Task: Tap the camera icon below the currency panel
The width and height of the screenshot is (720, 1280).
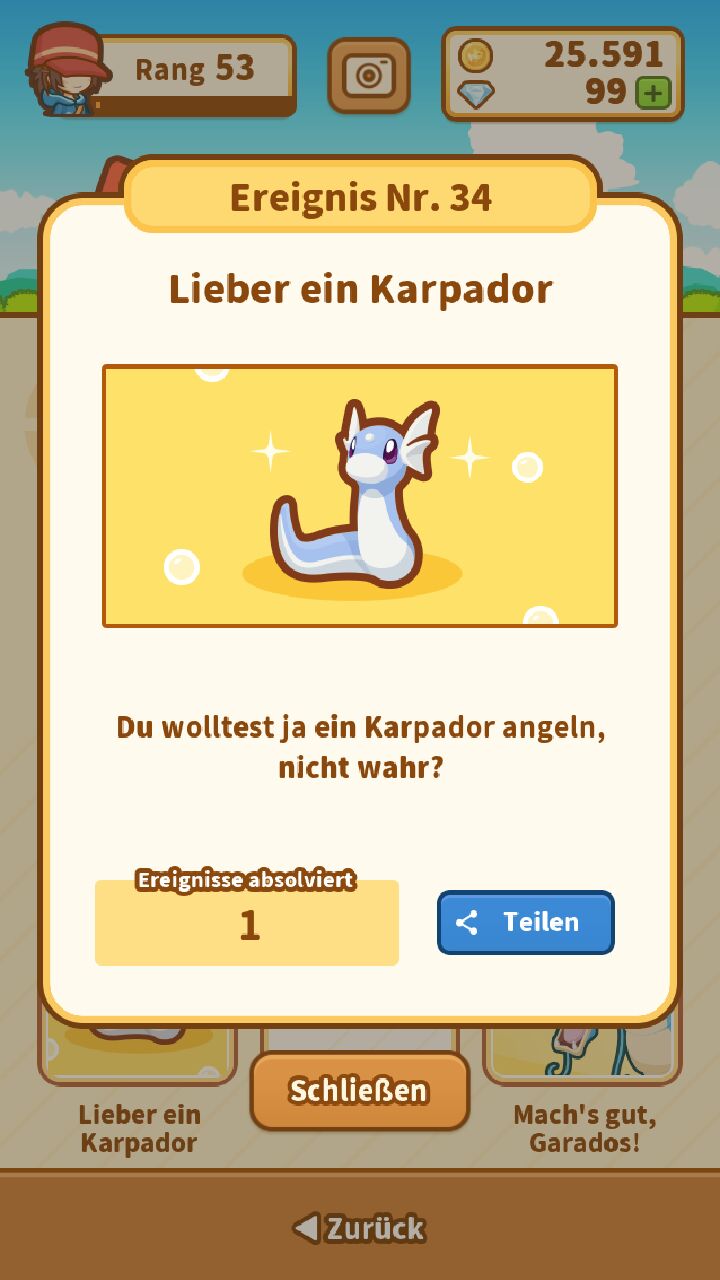Action: tap(369, 75)
